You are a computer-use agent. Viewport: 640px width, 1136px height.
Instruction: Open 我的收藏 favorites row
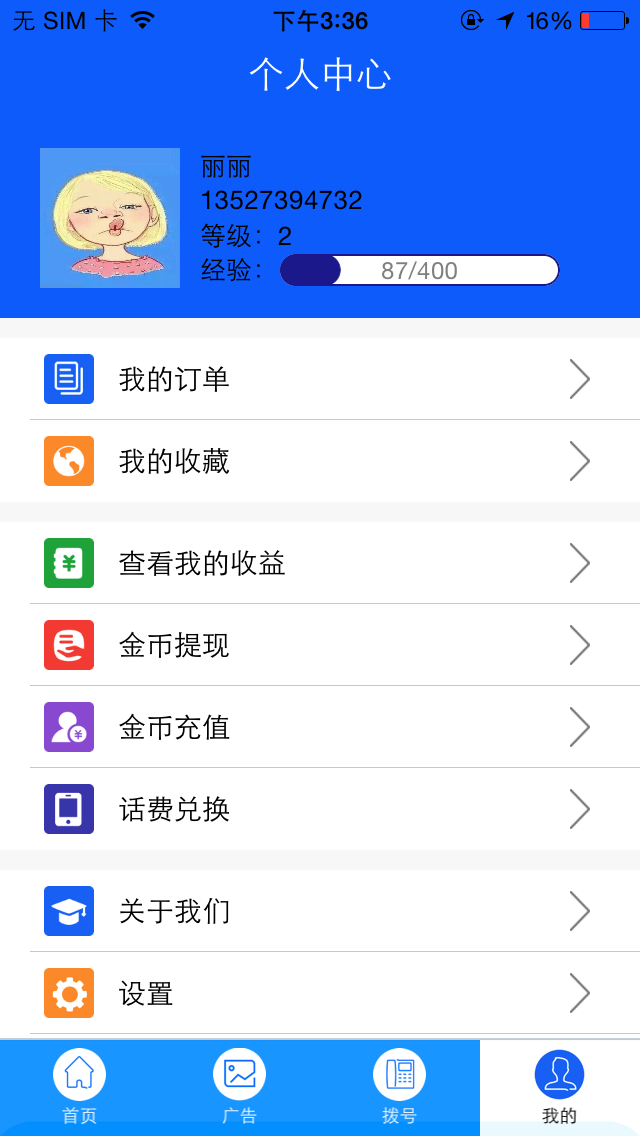(320, 461)
